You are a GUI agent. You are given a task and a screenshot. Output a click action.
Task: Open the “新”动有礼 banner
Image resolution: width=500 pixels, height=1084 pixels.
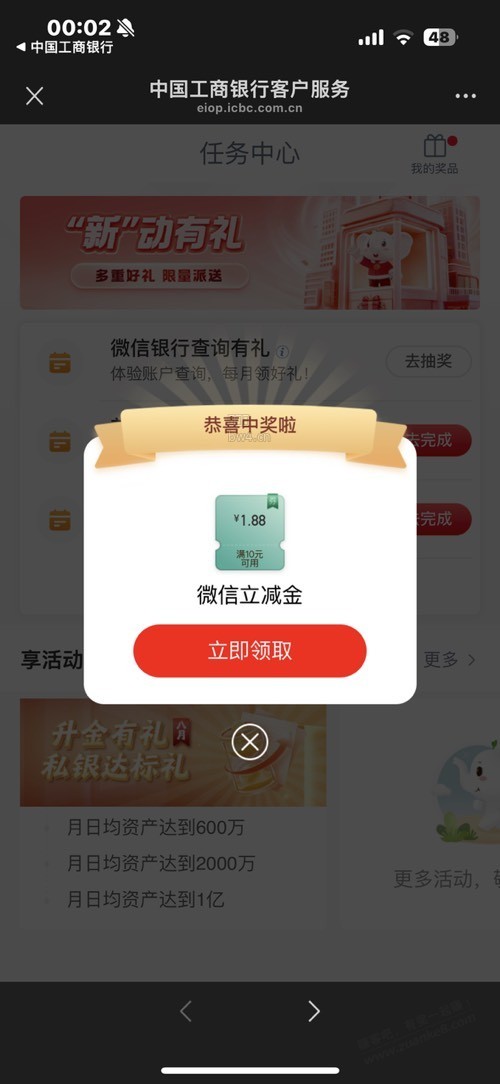point(250,252)
